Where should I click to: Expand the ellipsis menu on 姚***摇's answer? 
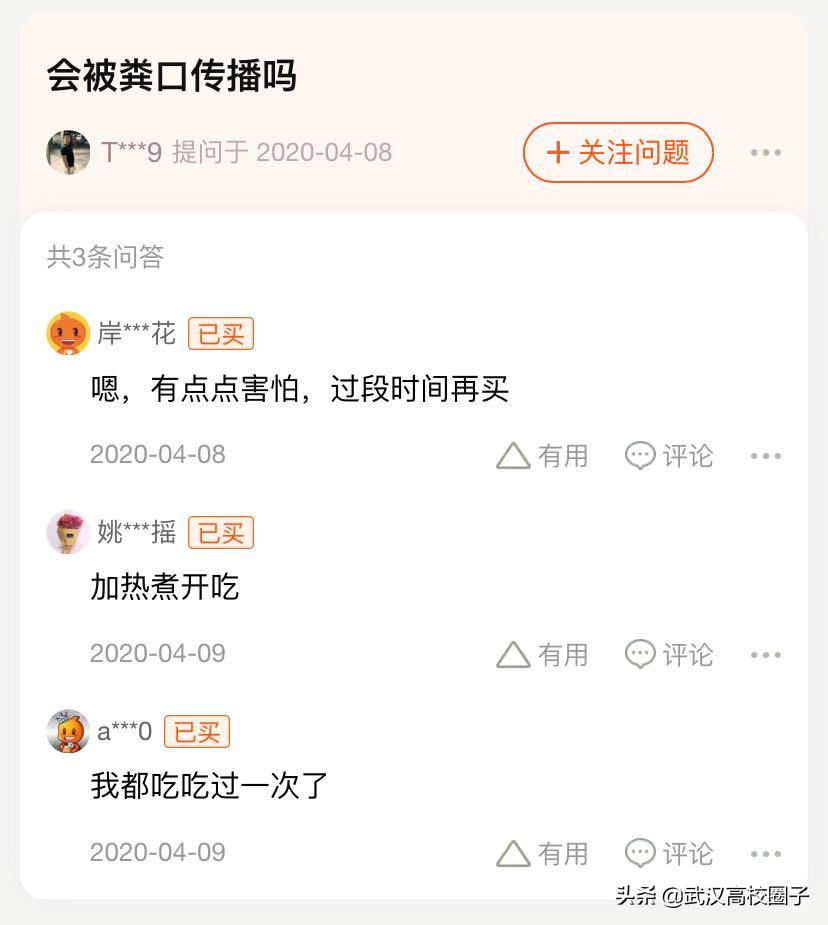point(765,654)
